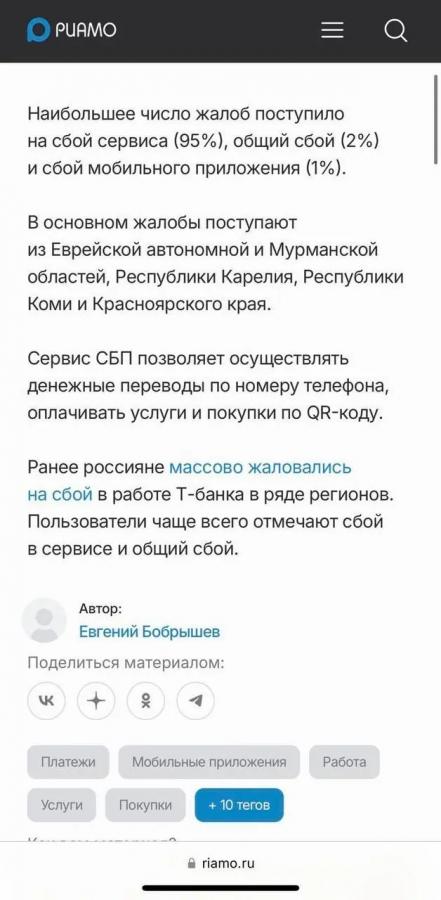Image resolution: width=441 pixels, height=900 pixels.
Task: Select the 'Покупки' tag
Action: [145, 805]
